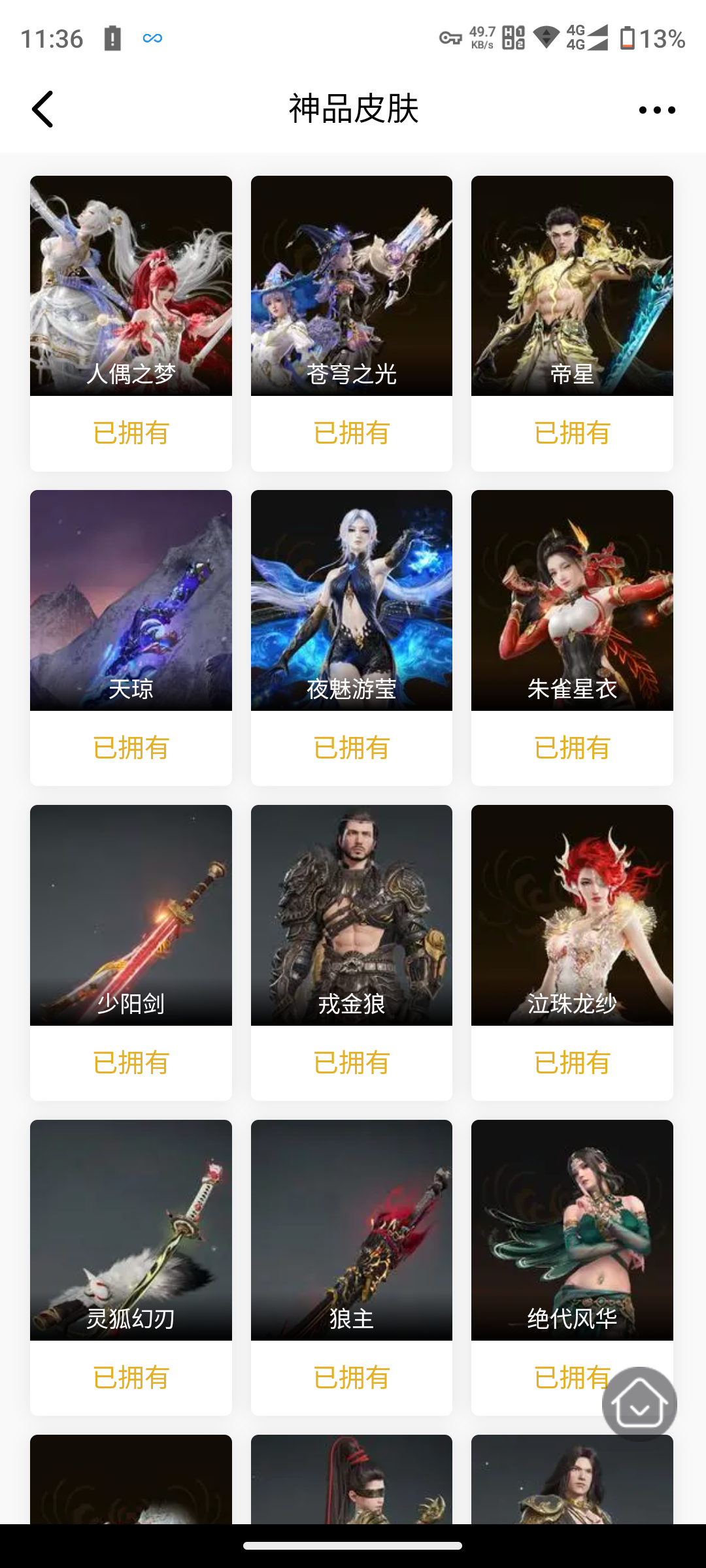
Task: Click 已拥有 under 夜魅游莹 skin
Action: click(x=351, y=747)
